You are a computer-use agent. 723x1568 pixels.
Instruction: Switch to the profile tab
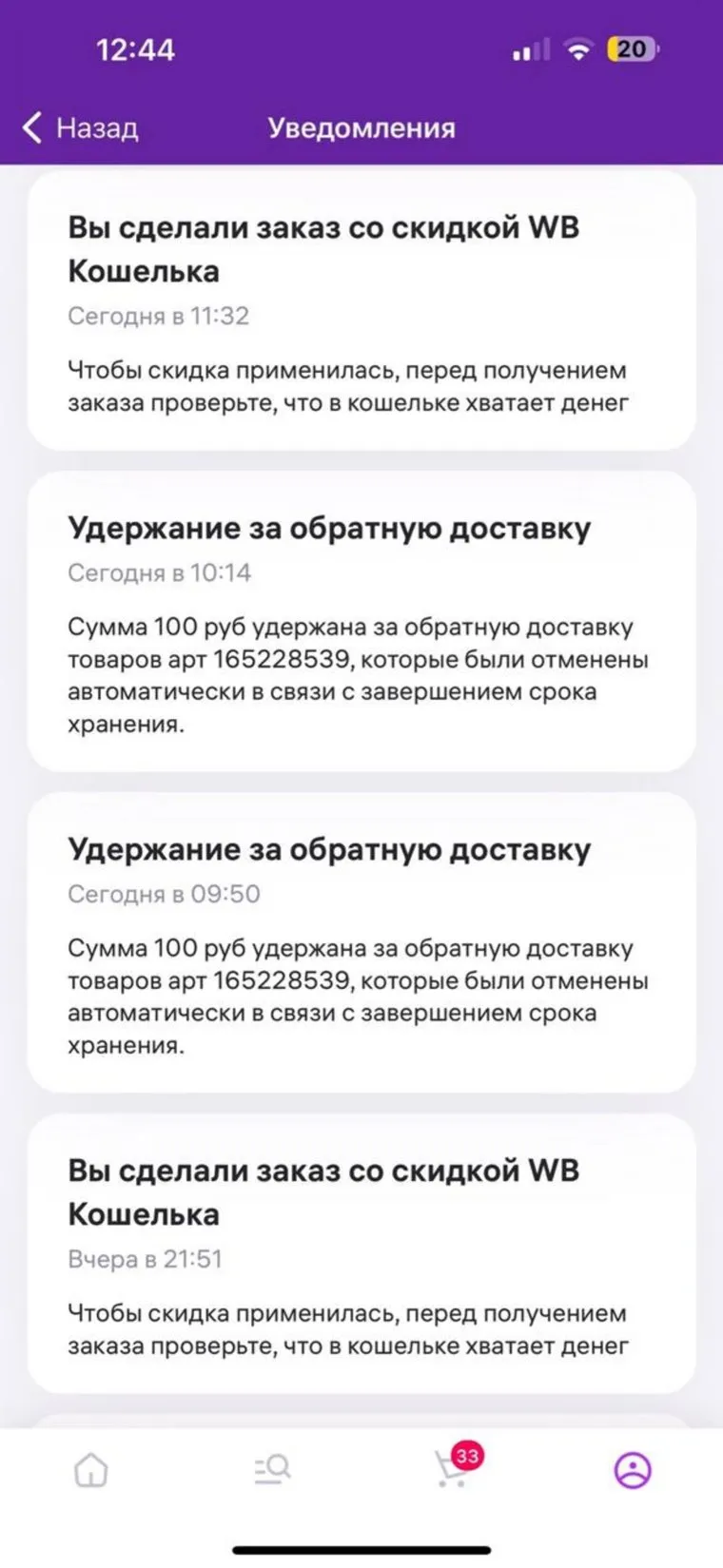tap(633, 1470)
